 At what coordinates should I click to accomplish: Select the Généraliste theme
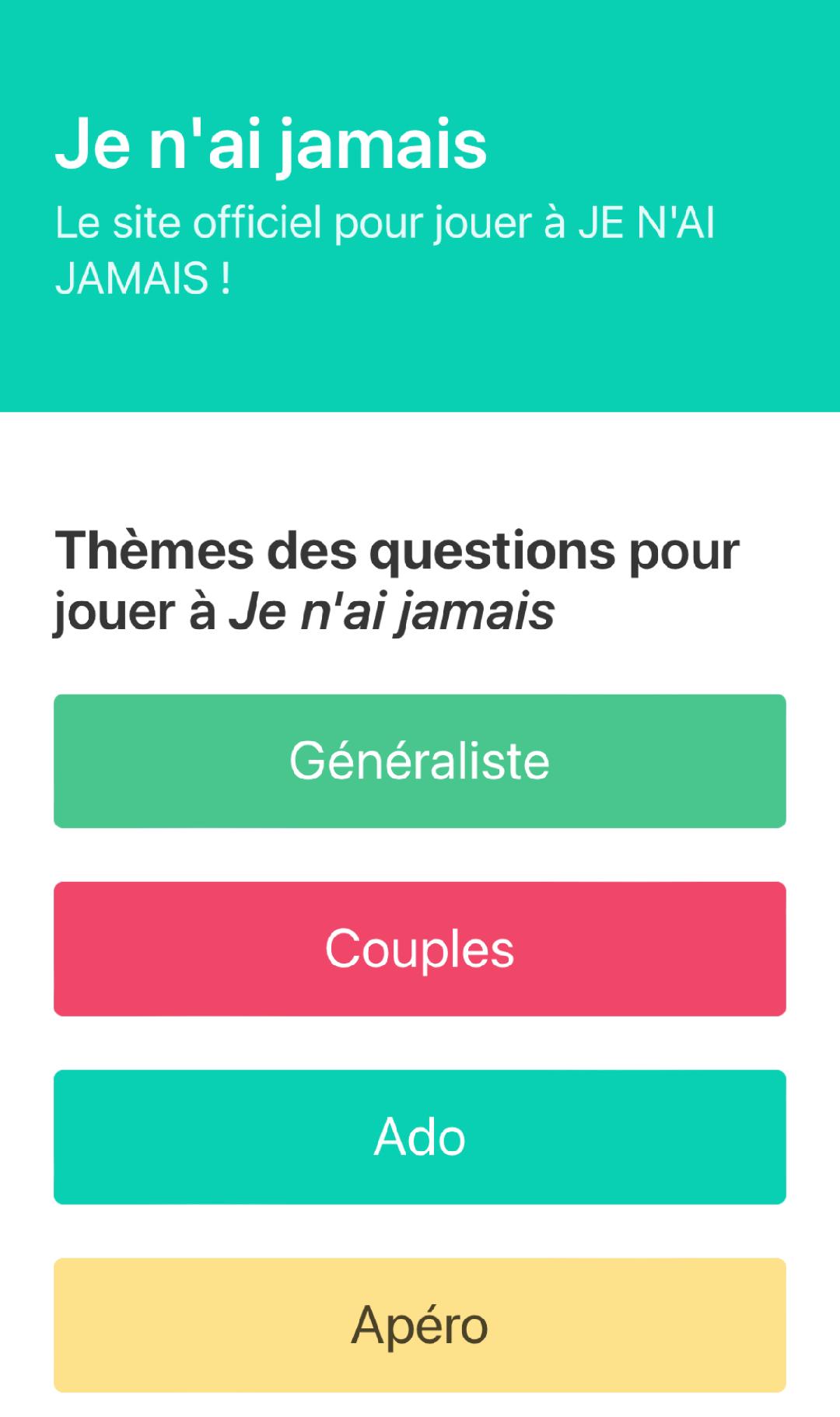click(420, 761)
